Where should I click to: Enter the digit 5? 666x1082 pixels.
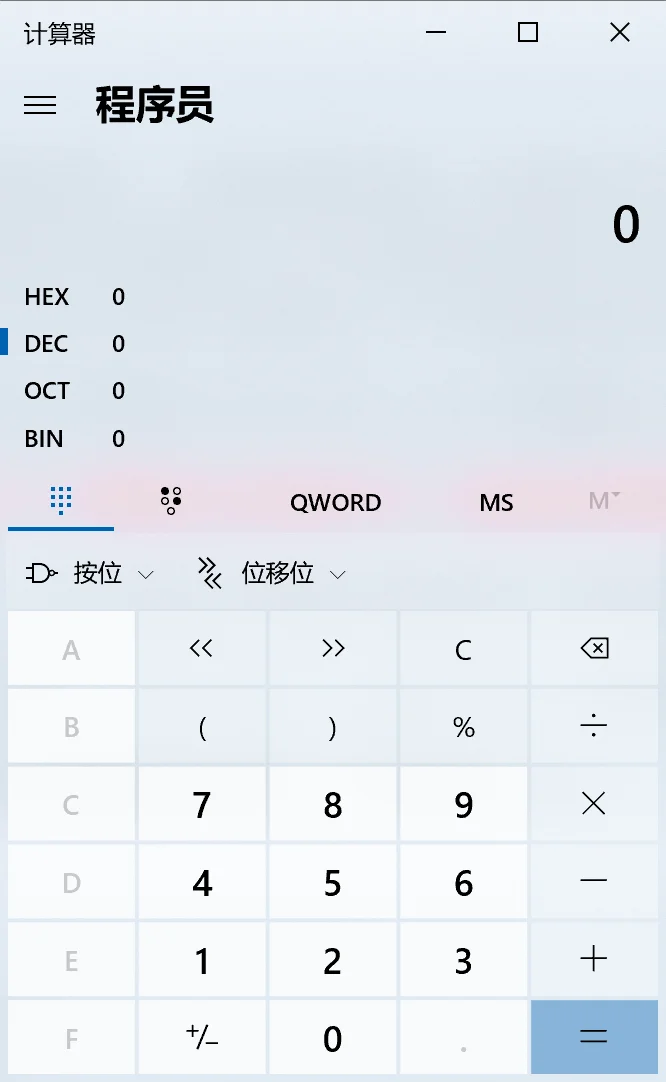pos(333,883)
